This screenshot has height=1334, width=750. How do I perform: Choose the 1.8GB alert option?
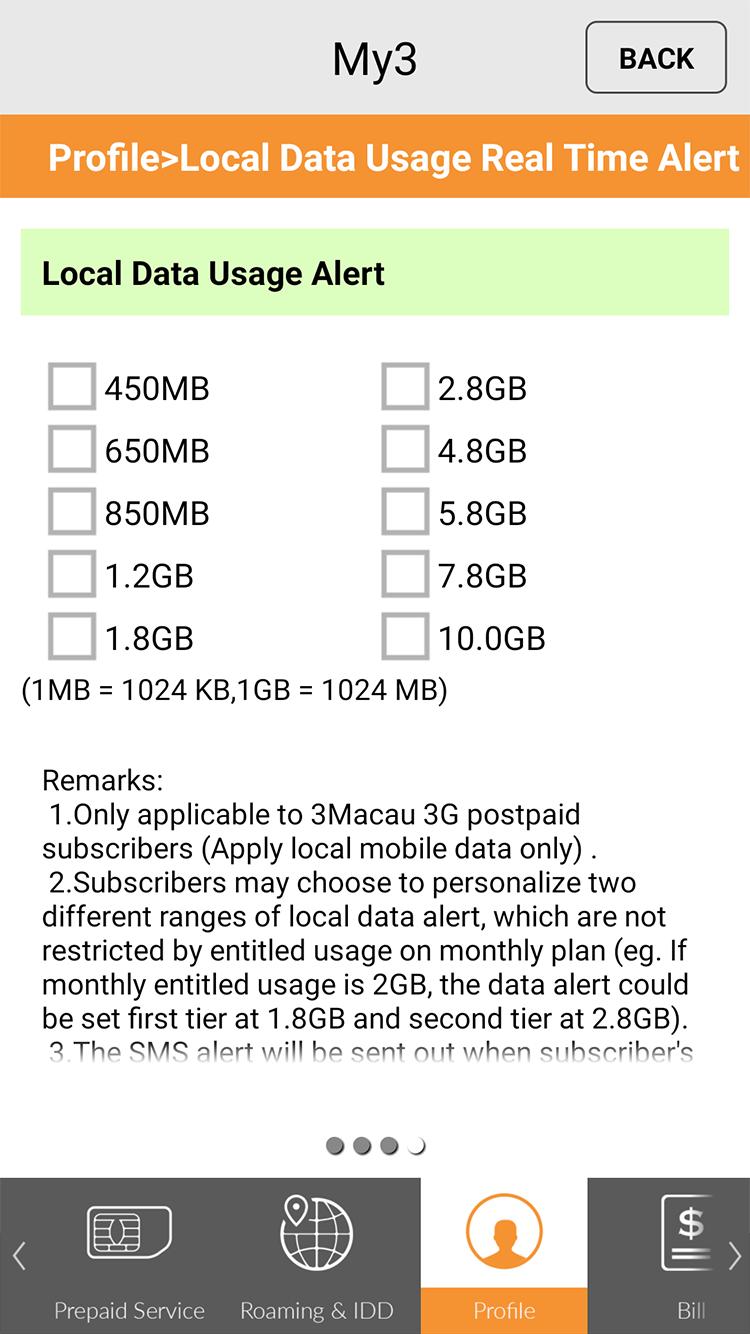click(72, 638)
